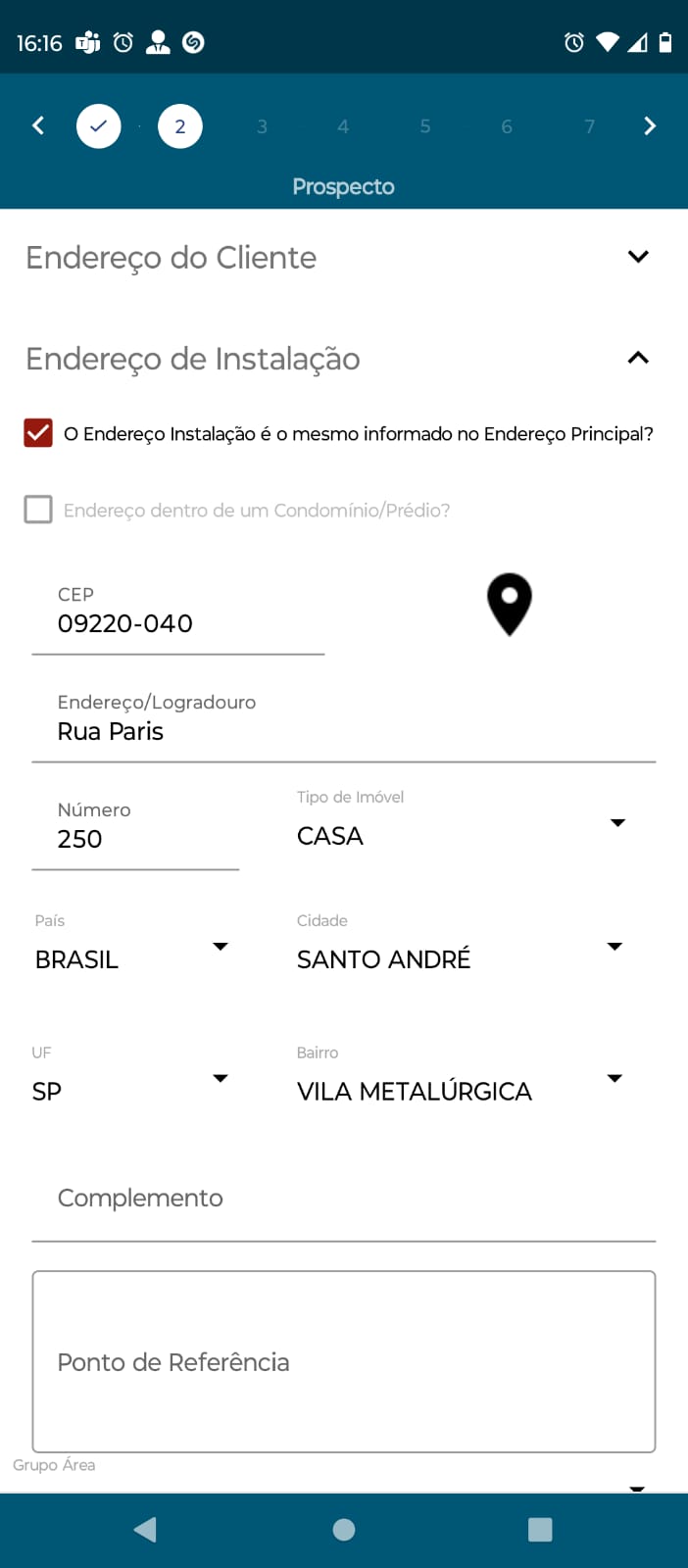Advance to the next step arrow

tap(649, 125)
